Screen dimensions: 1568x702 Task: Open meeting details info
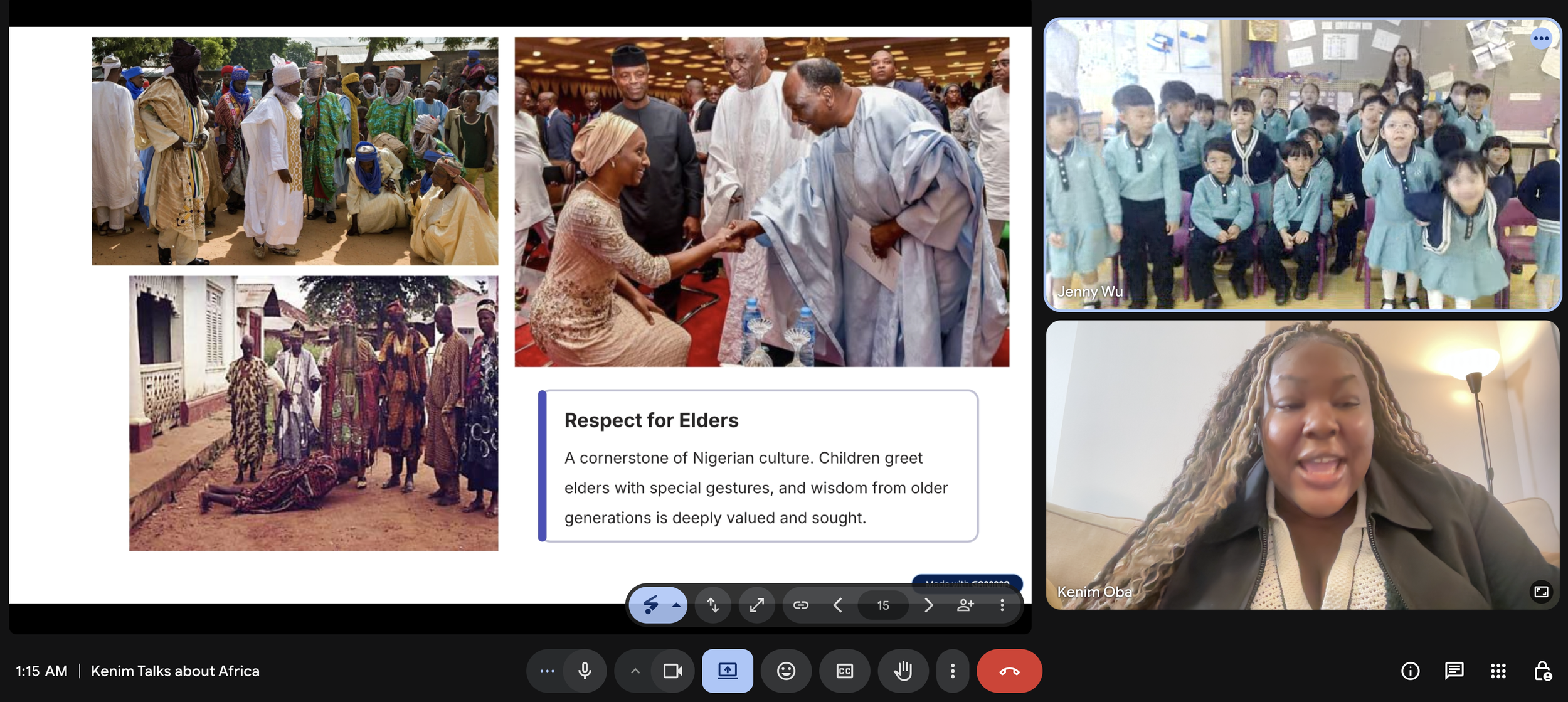(x=1410, y=671)
